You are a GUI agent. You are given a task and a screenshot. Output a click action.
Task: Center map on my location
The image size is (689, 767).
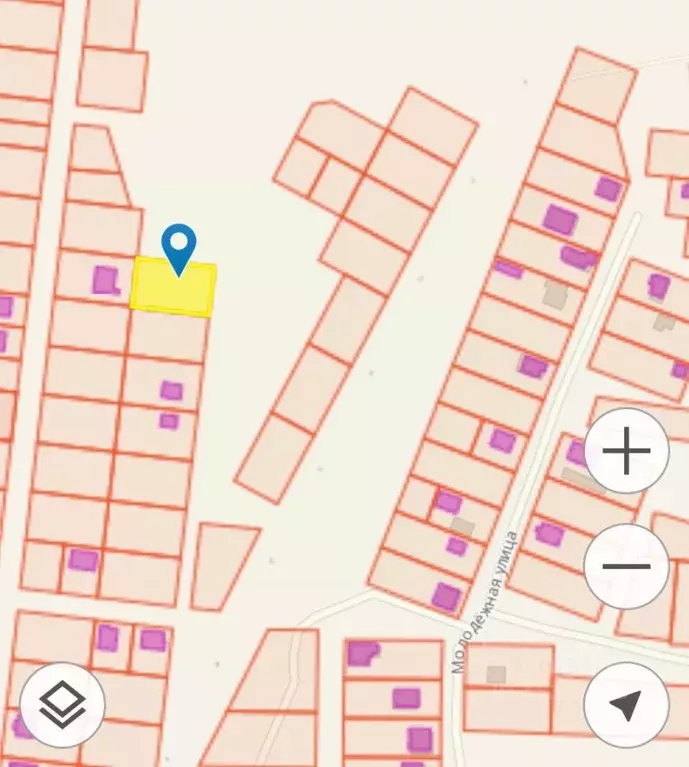point(627,705)
